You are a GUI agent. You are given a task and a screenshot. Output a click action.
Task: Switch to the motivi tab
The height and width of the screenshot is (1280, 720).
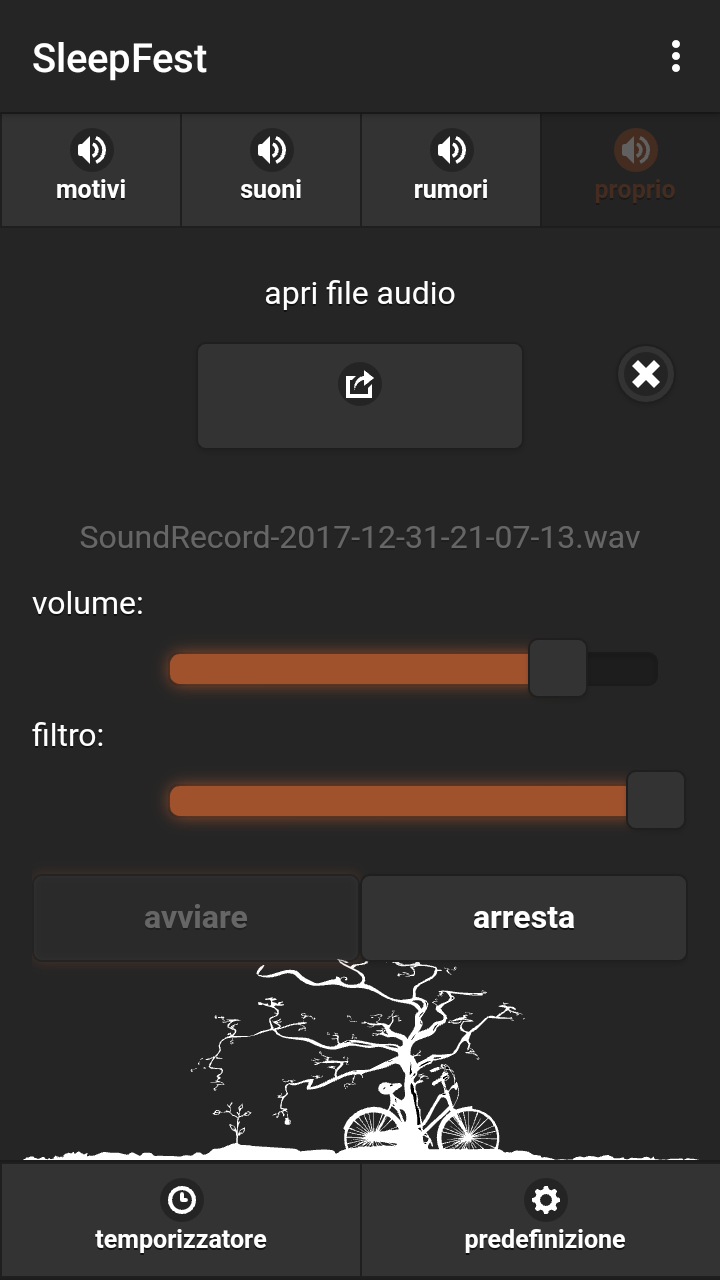(91, 170)
